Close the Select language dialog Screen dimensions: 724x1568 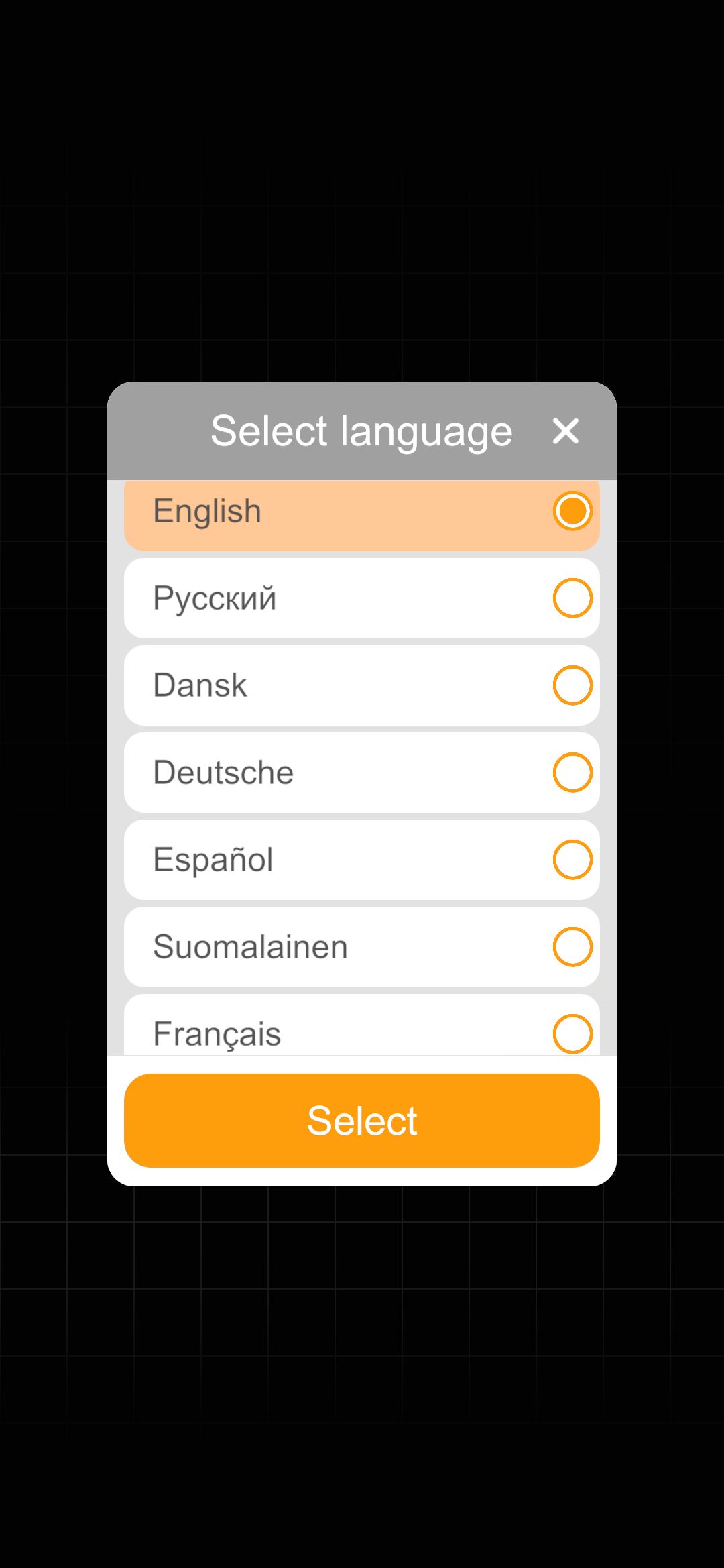(x=565, y=431)
